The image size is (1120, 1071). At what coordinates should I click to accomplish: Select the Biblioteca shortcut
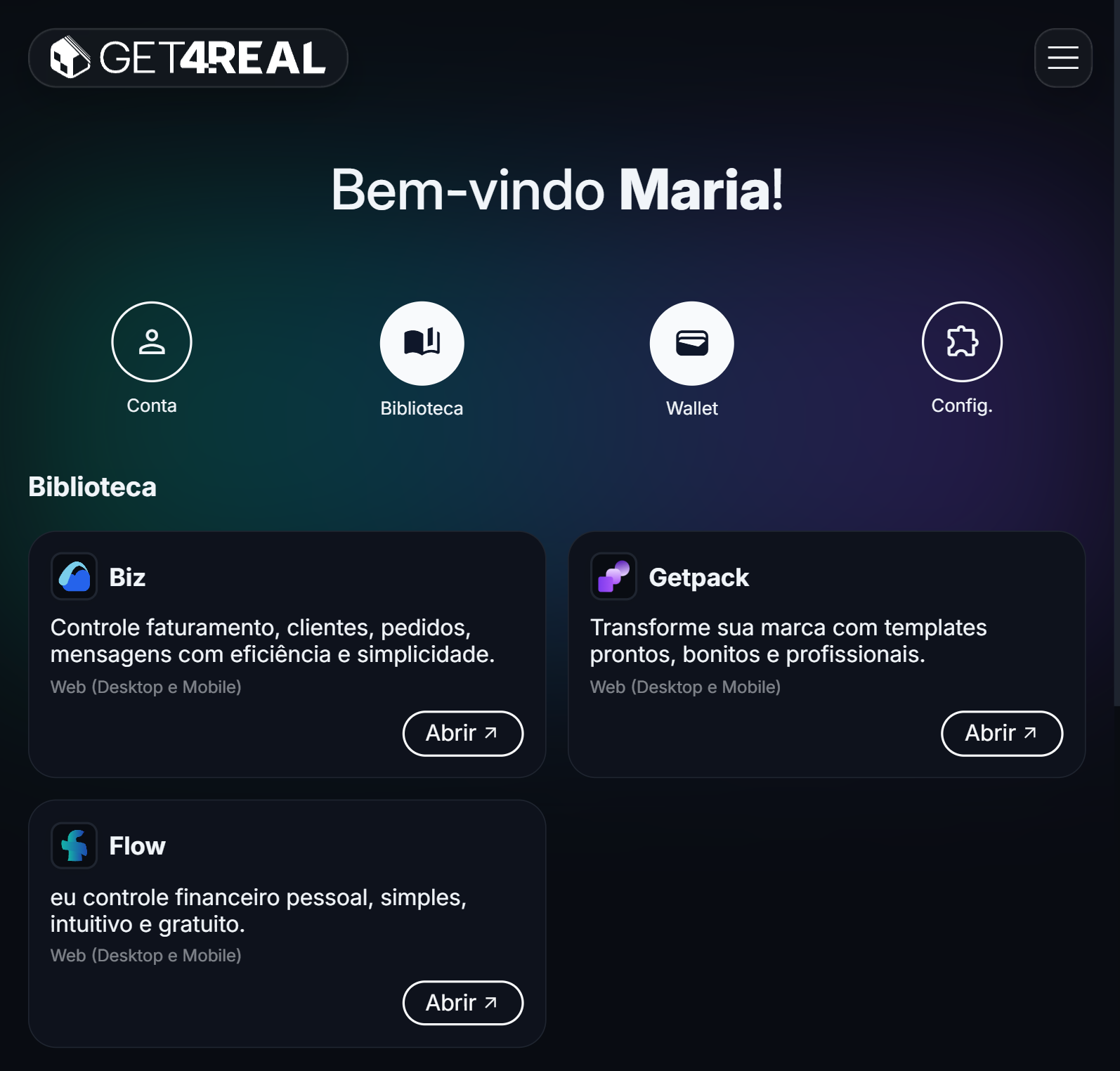click(422, 344)
